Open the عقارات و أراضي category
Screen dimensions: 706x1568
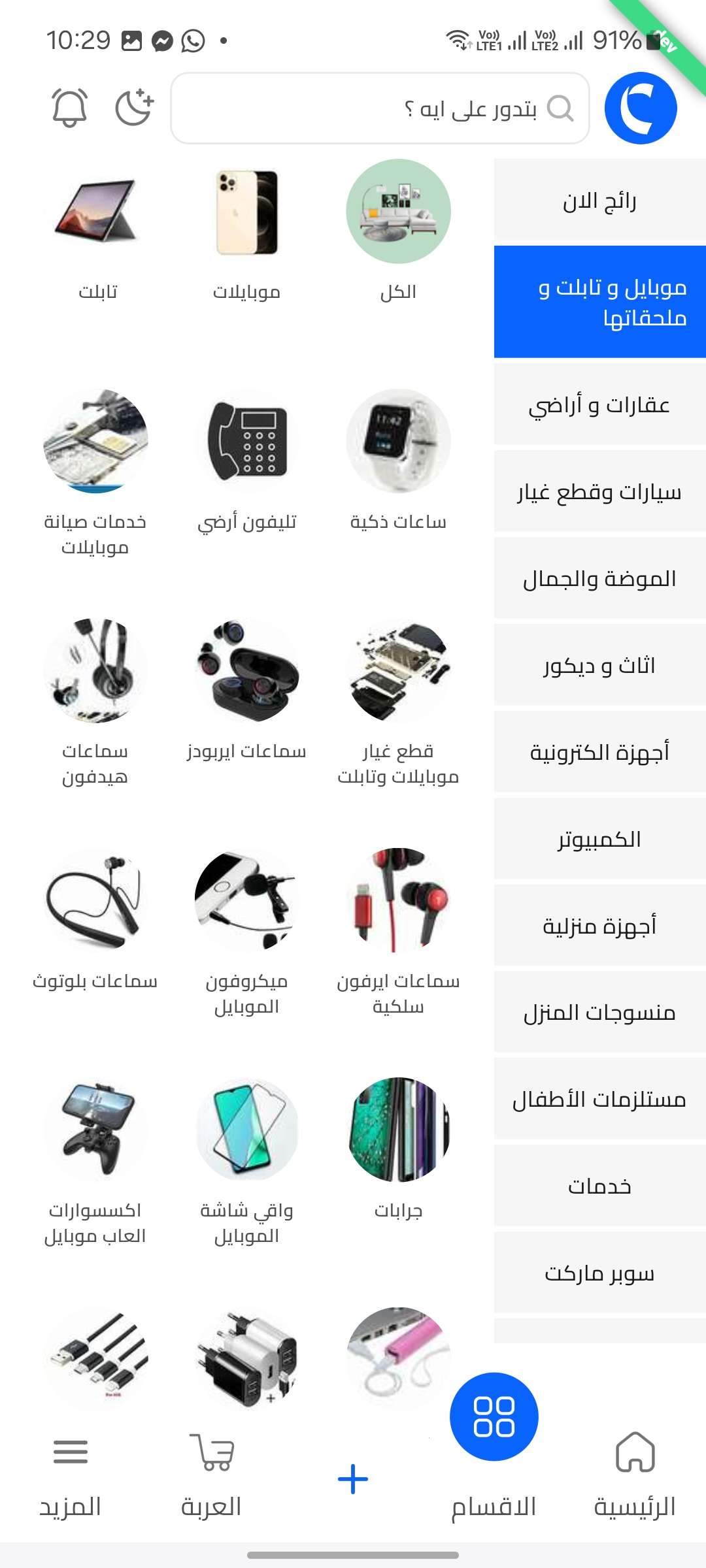599,405
